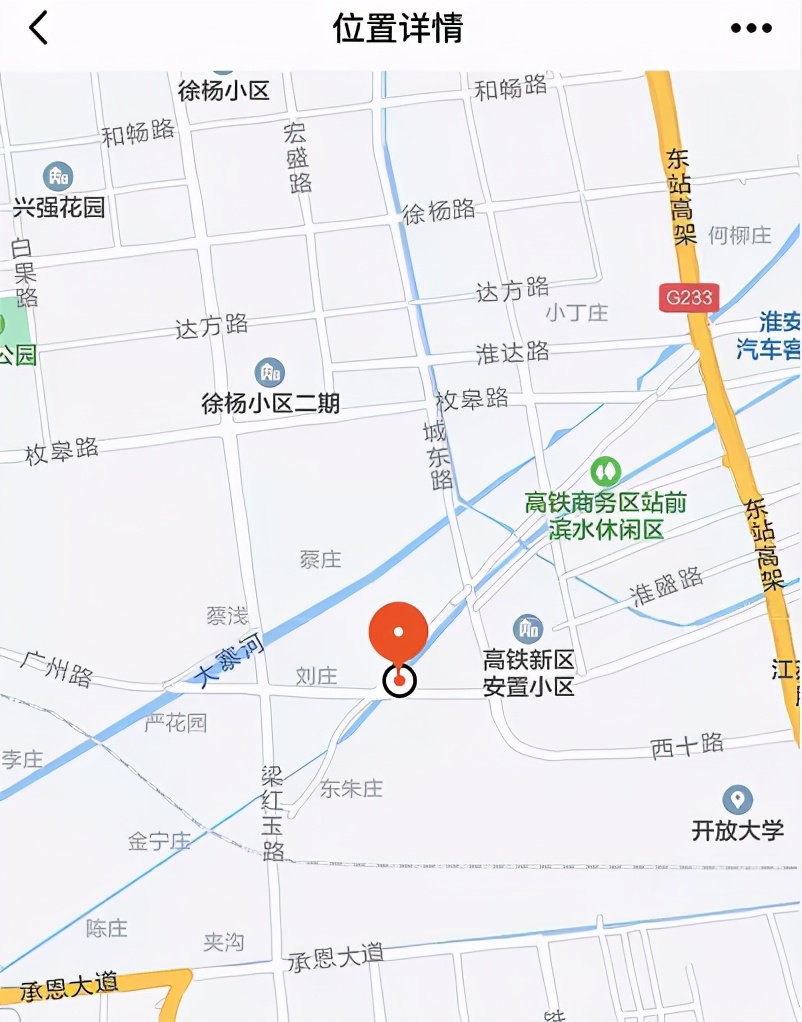Viewport: 802px width, 1022px height.
Task: Select the 高铁商务区站前滨水休闲区 park marker
Action: click(x=605, y=471)
